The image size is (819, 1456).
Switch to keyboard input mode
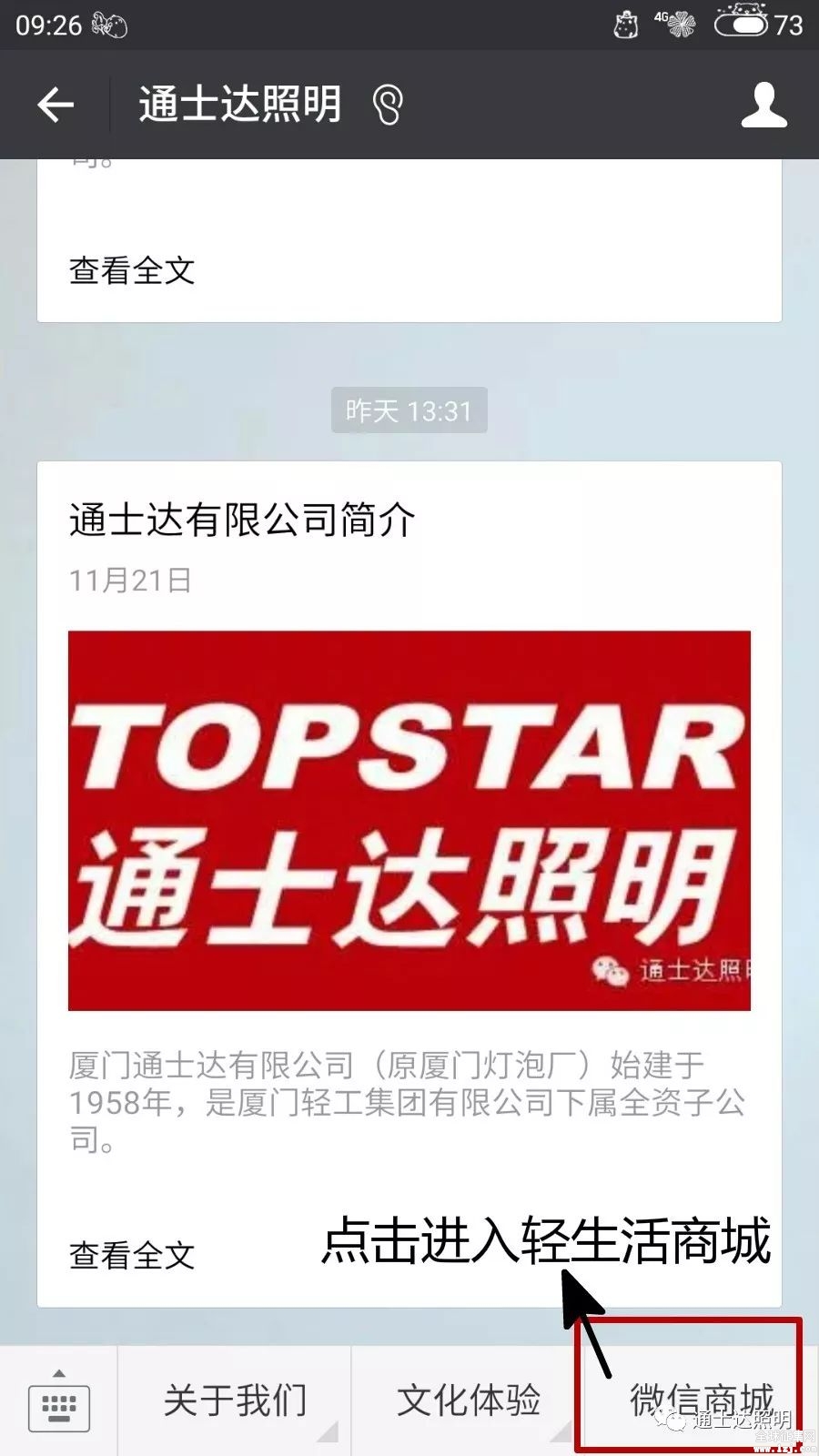click(x=59, y=1403)
